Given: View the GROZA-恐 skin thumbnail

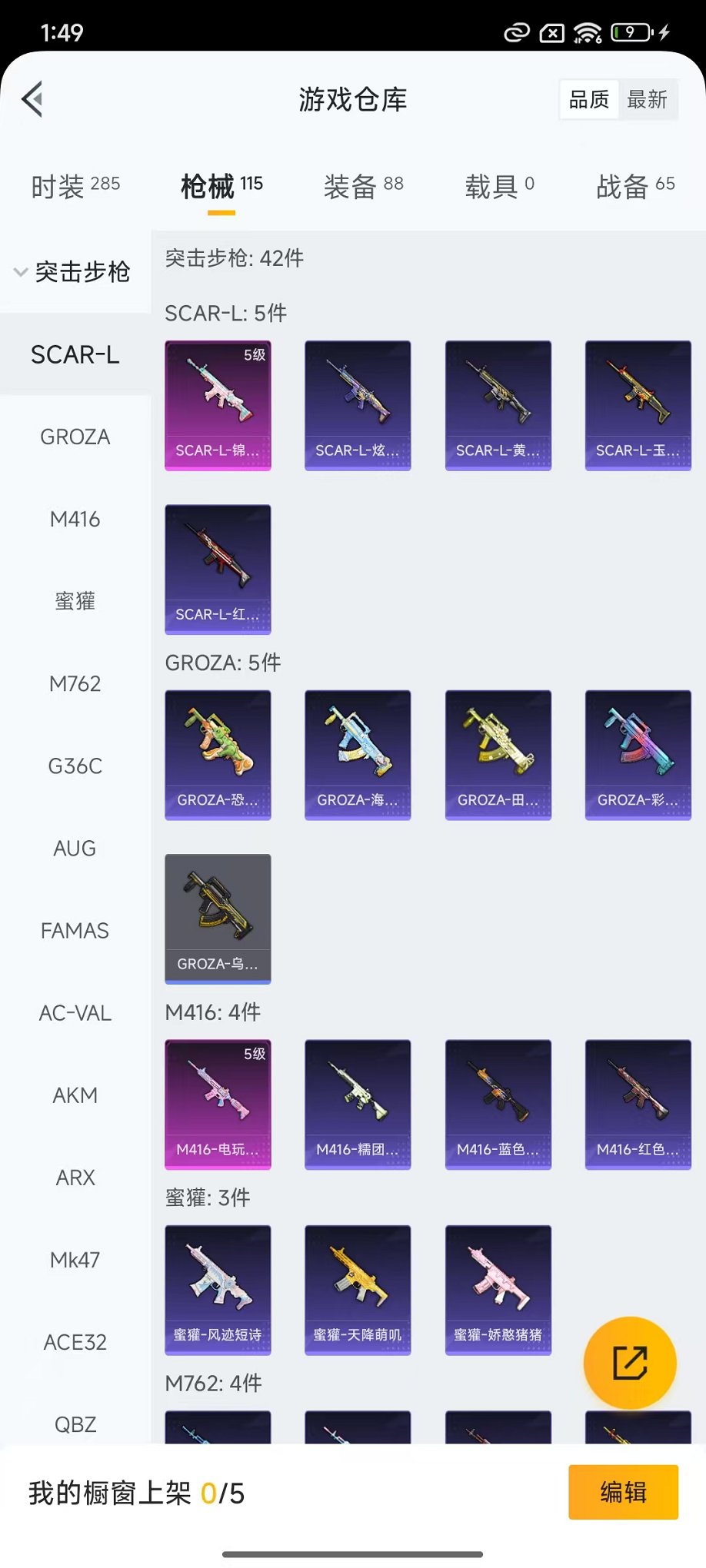Looking at the screenshot, I should click(x=218, y=754).
